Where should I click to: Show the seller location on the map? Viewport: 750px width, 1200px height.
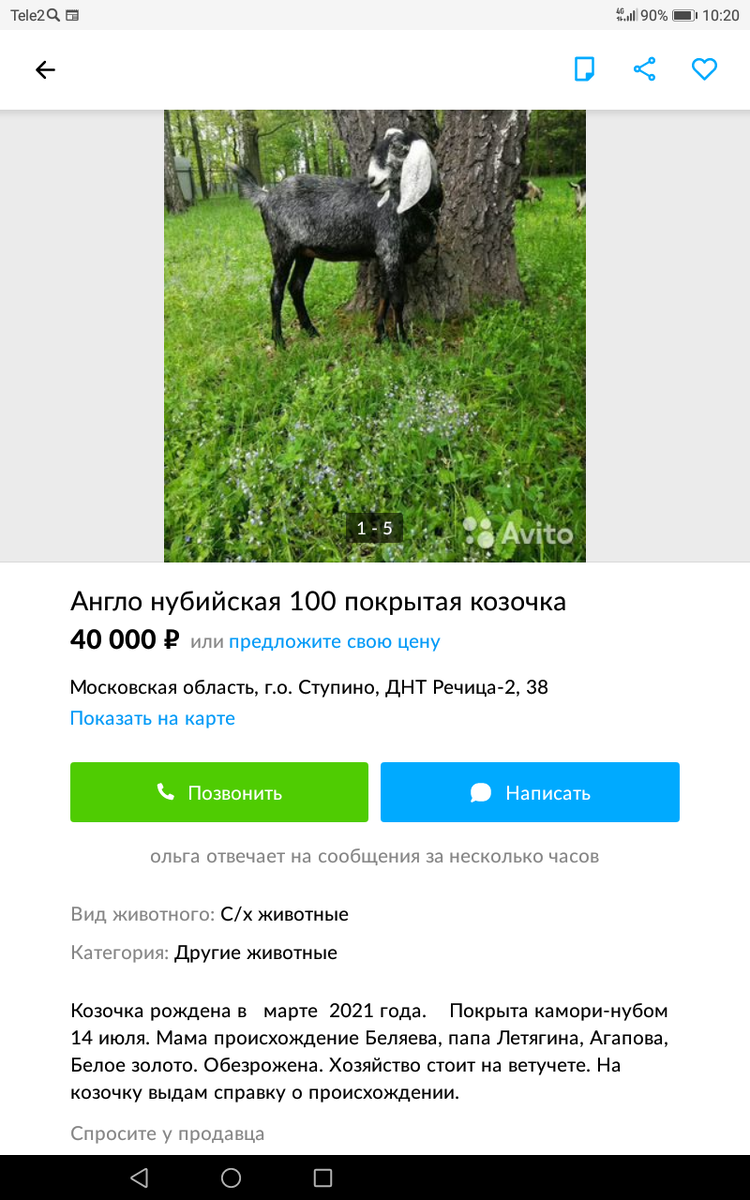(152, 718)
